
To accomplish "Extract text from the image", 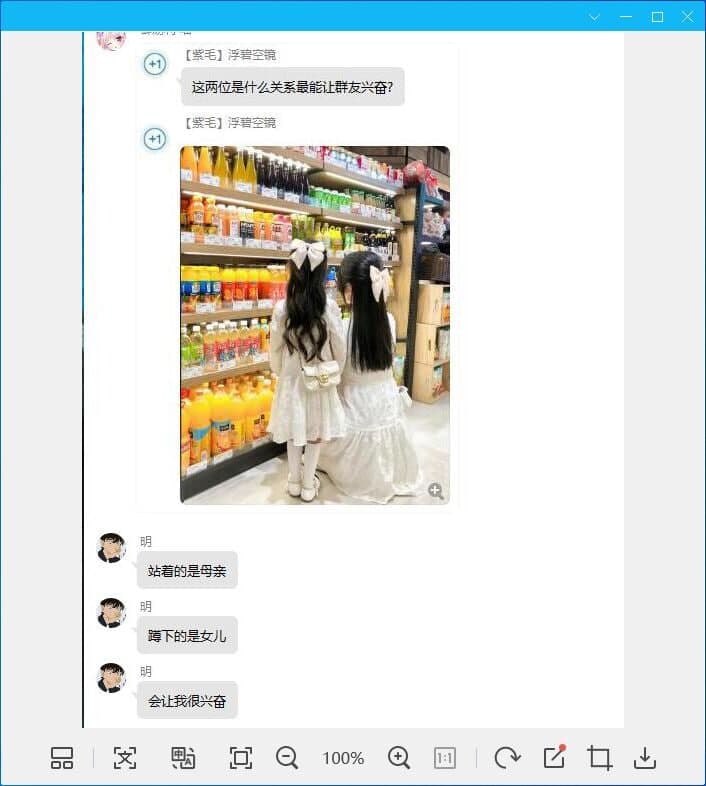I will 124,758.
